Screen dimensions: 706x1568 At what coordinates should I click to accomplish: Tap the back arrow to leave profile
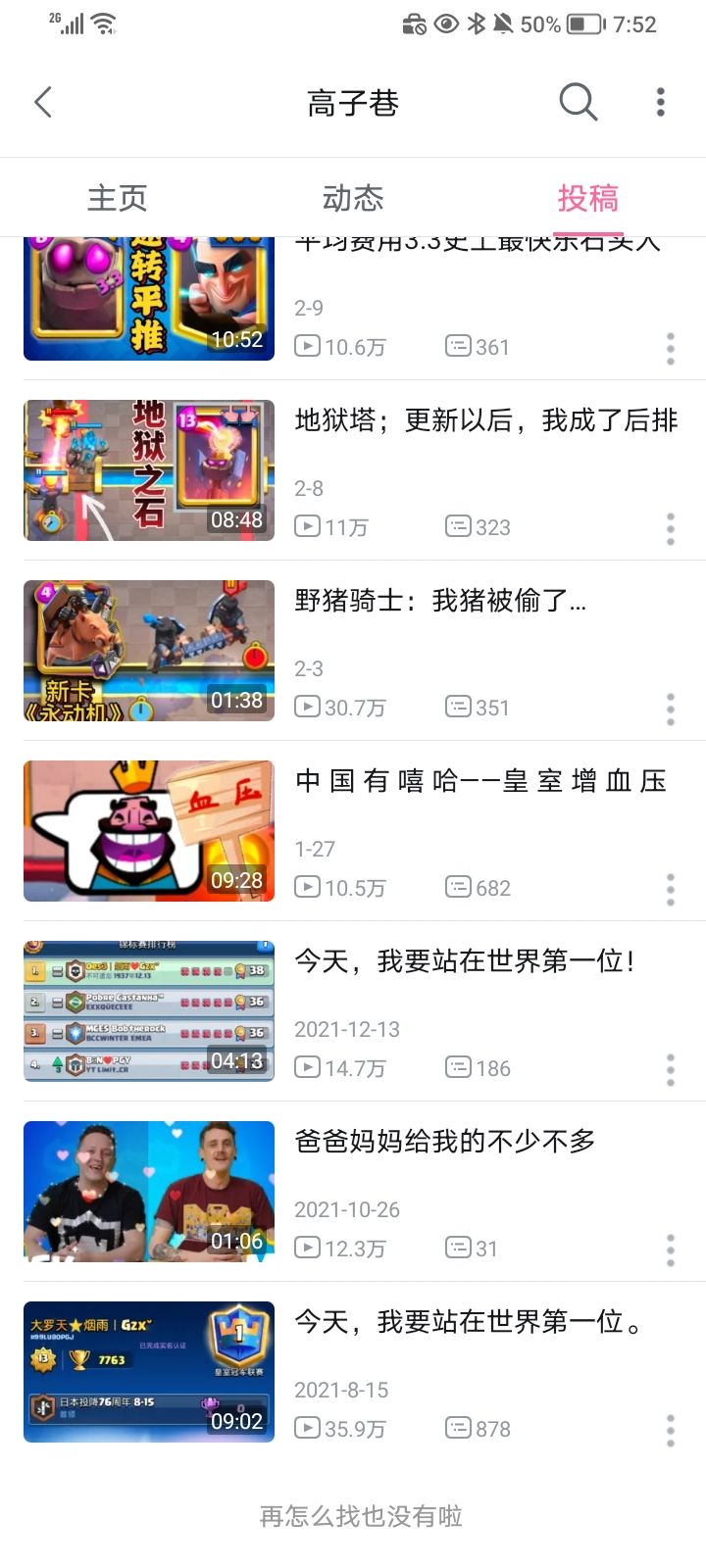(43, 101)
